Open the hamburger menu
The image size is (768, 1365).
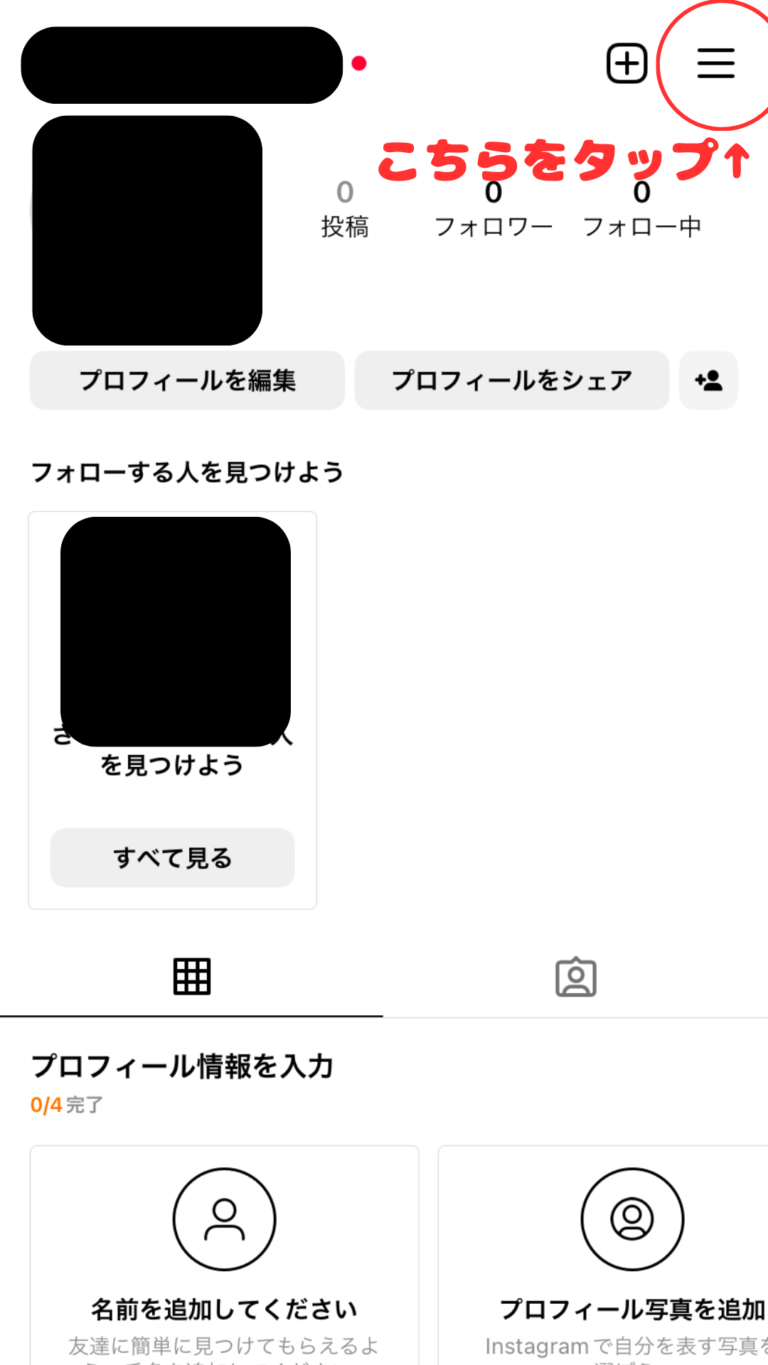coord(716,64)
